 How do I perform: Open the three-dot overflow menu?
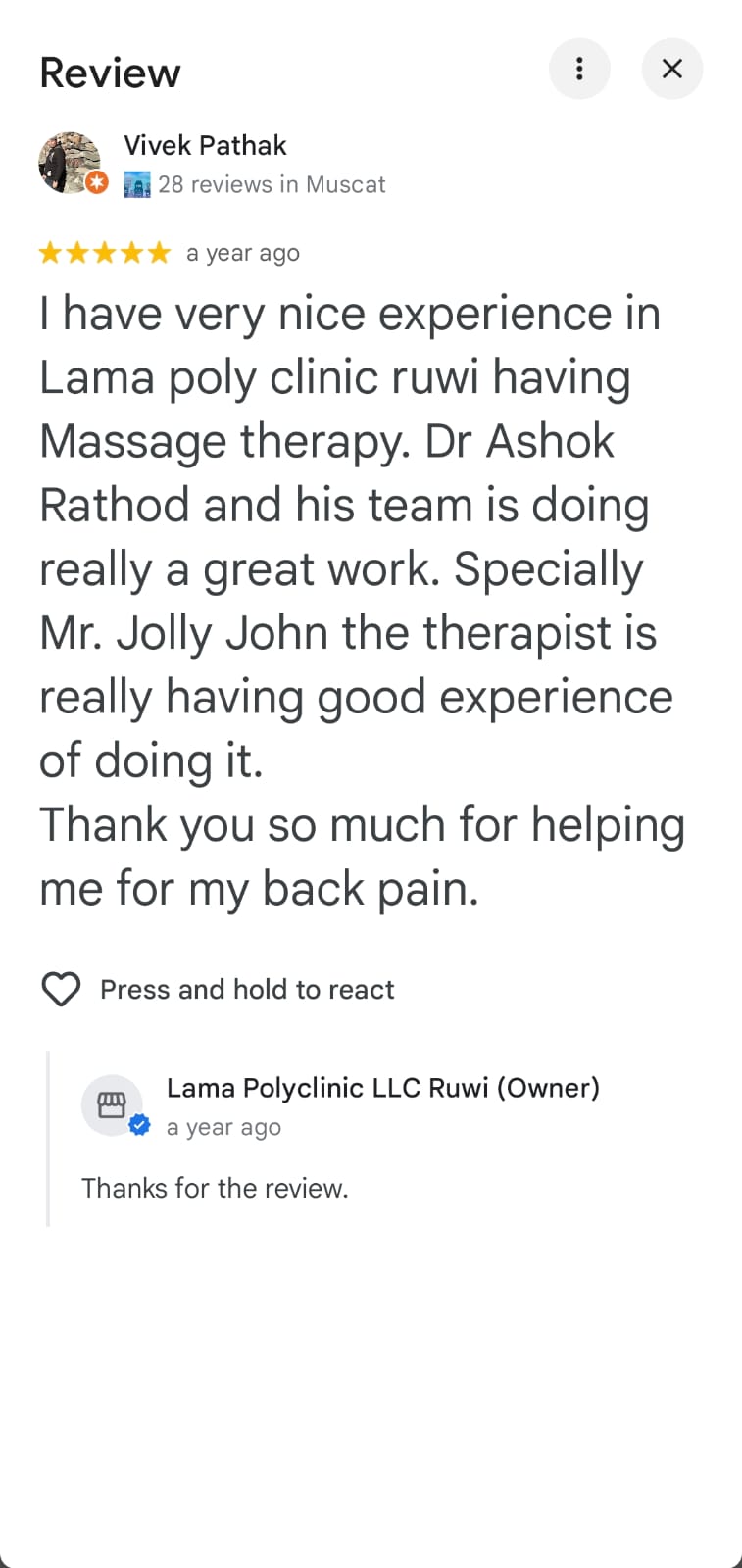point(579,69)
